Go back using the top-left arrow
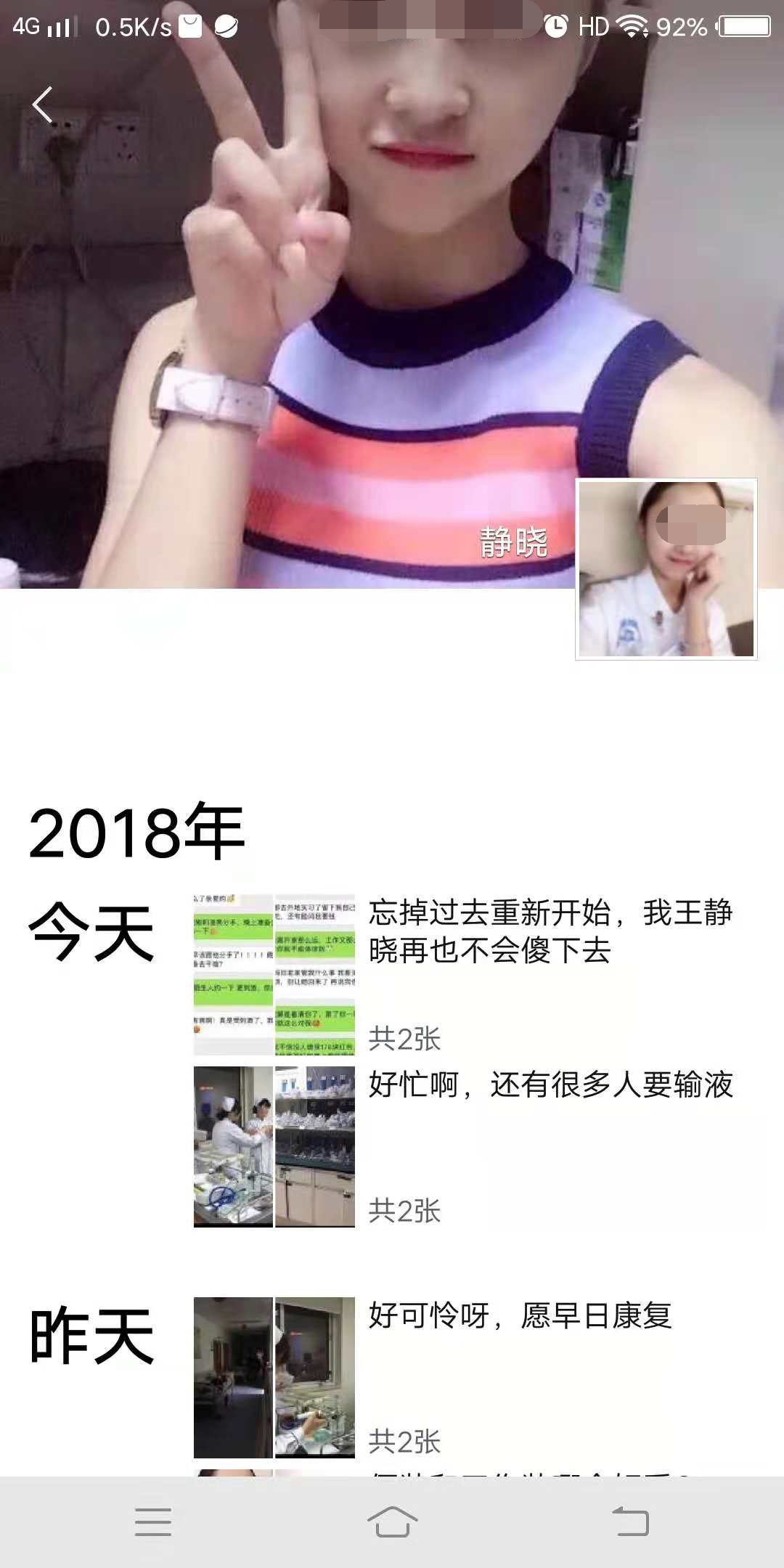Image resolution: width=784 pixels, height=1568 pixels. pyautogui.click(x=42, y=105)
